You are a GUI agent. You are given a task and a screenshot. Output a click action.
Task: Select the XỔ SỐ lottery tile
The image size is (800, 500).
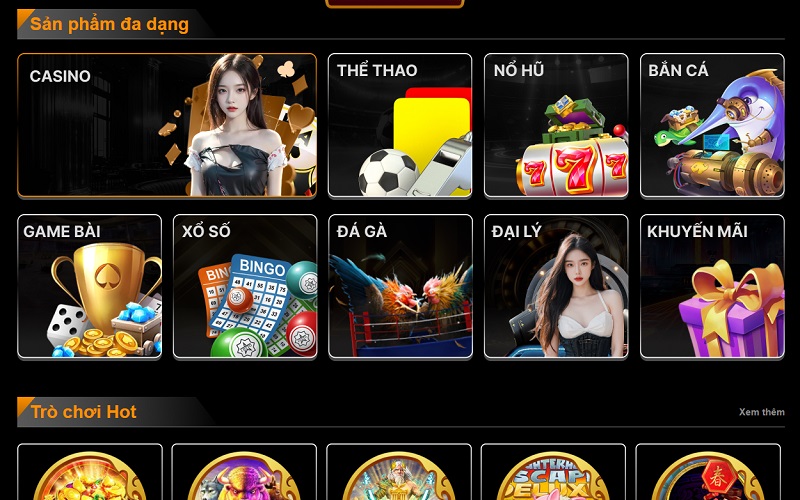click(245, 286)
